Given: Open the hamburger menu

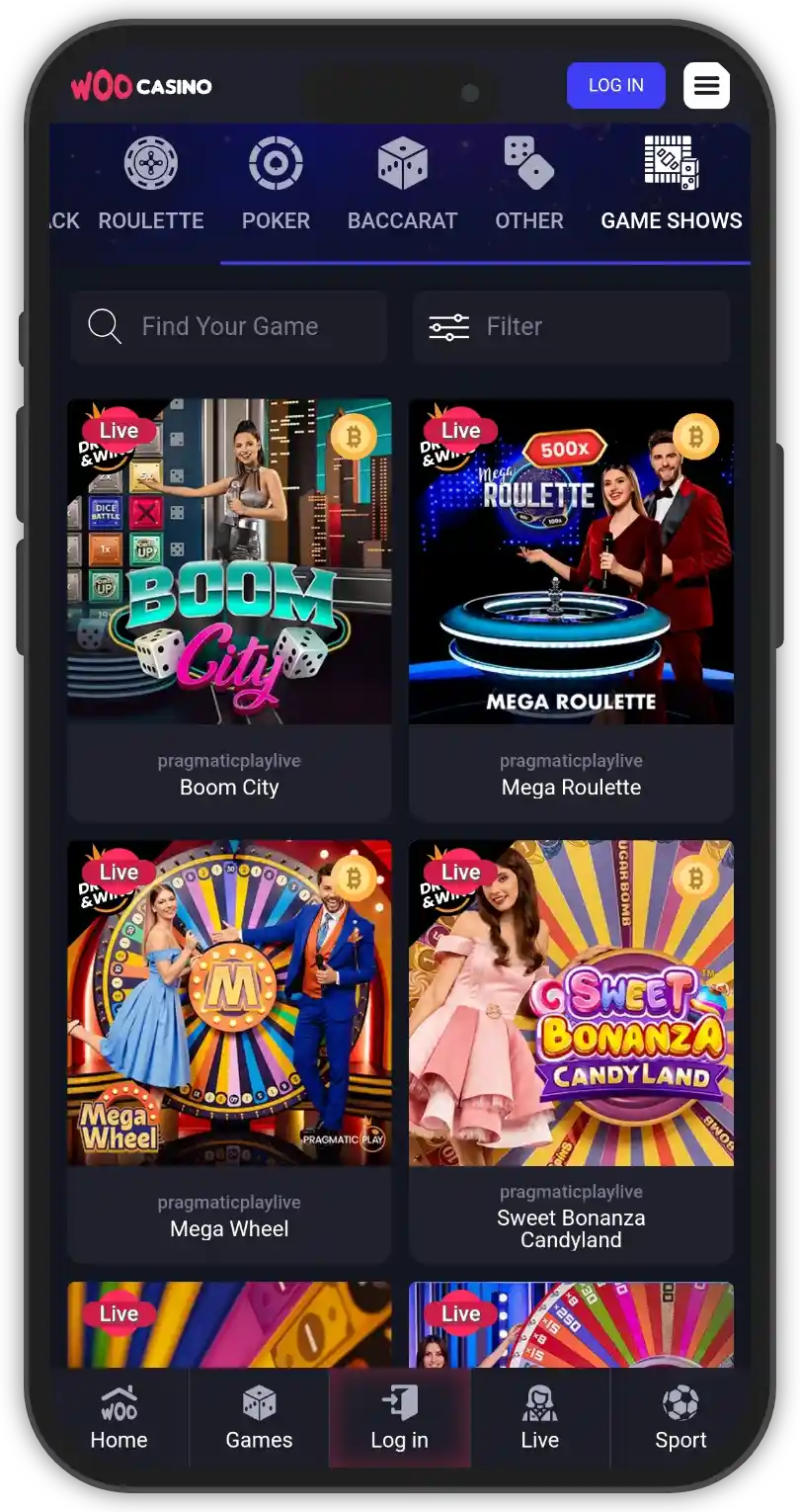Looking at the screenshot, I should point(706,86).
